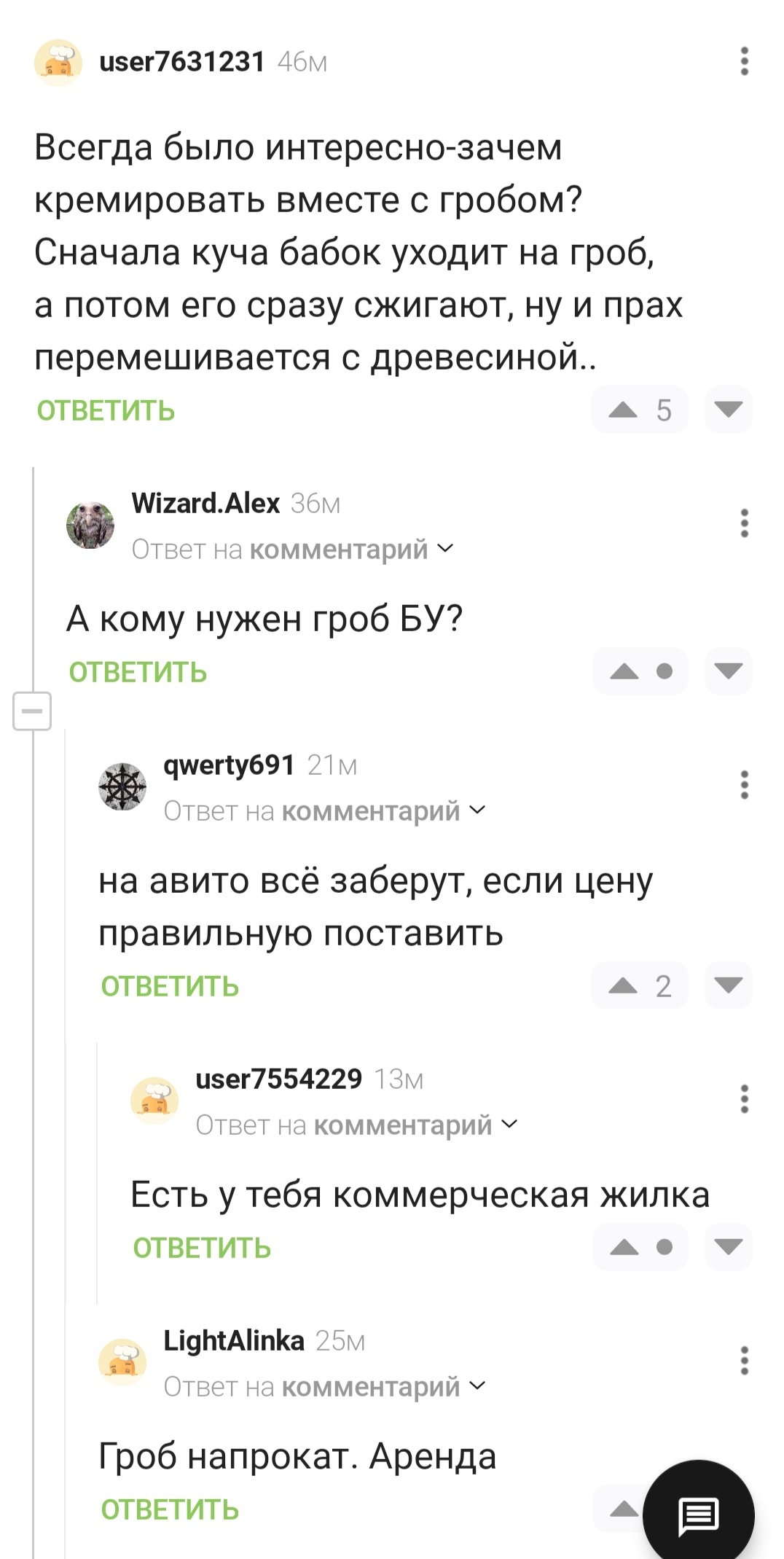This screenshot has width=784, height=1559.
Task: Downvote user7631231's comment
Action: tap(728, 410)
